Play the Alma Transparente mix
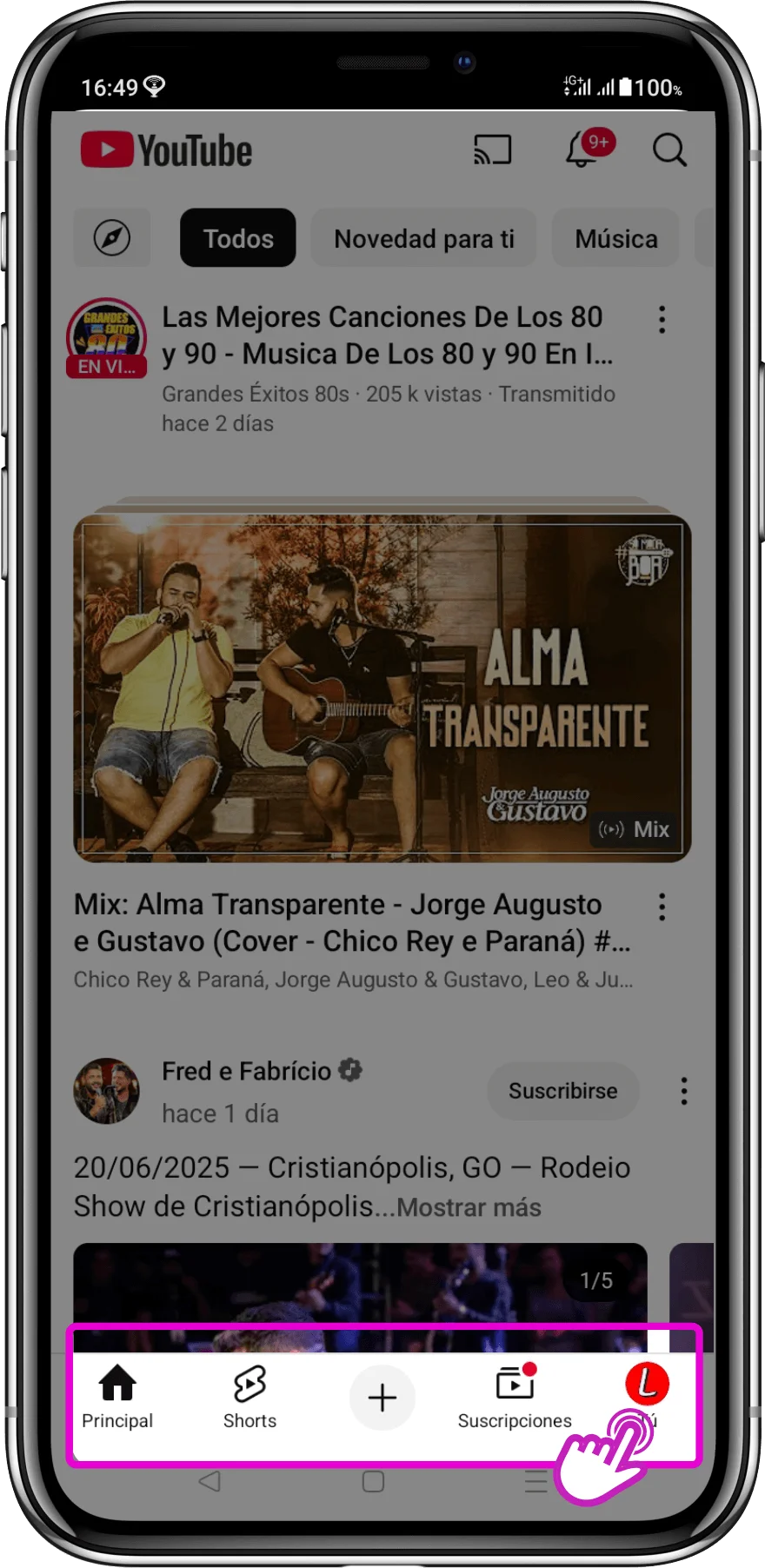The image size is (765, 1568). click(382, 688)
